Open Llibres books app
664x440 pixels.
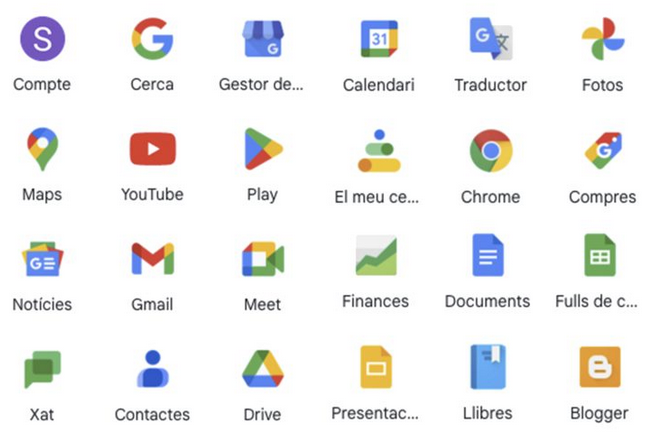coord(488,368)
